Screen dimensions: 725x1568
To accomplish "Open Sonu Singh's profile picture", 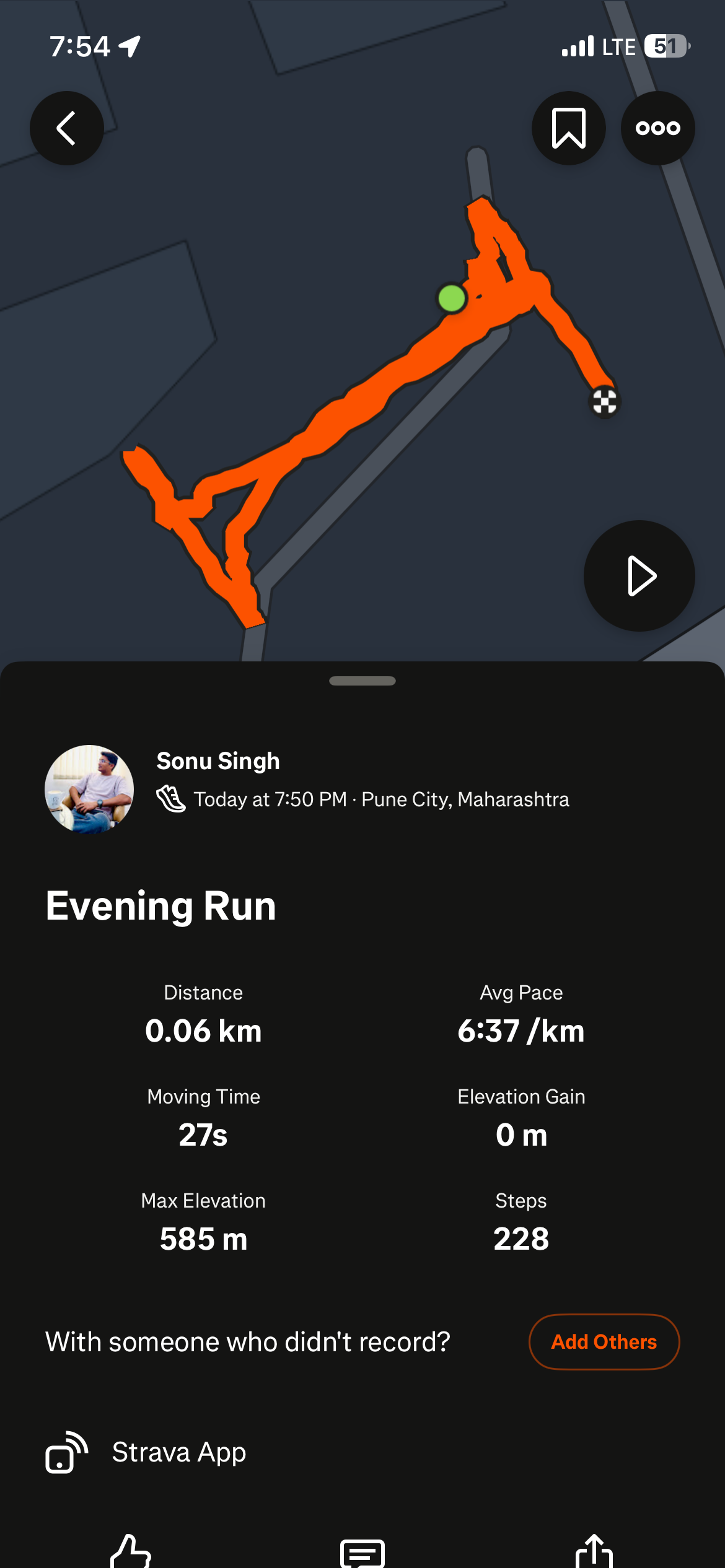I will click(x=89, y=789).
